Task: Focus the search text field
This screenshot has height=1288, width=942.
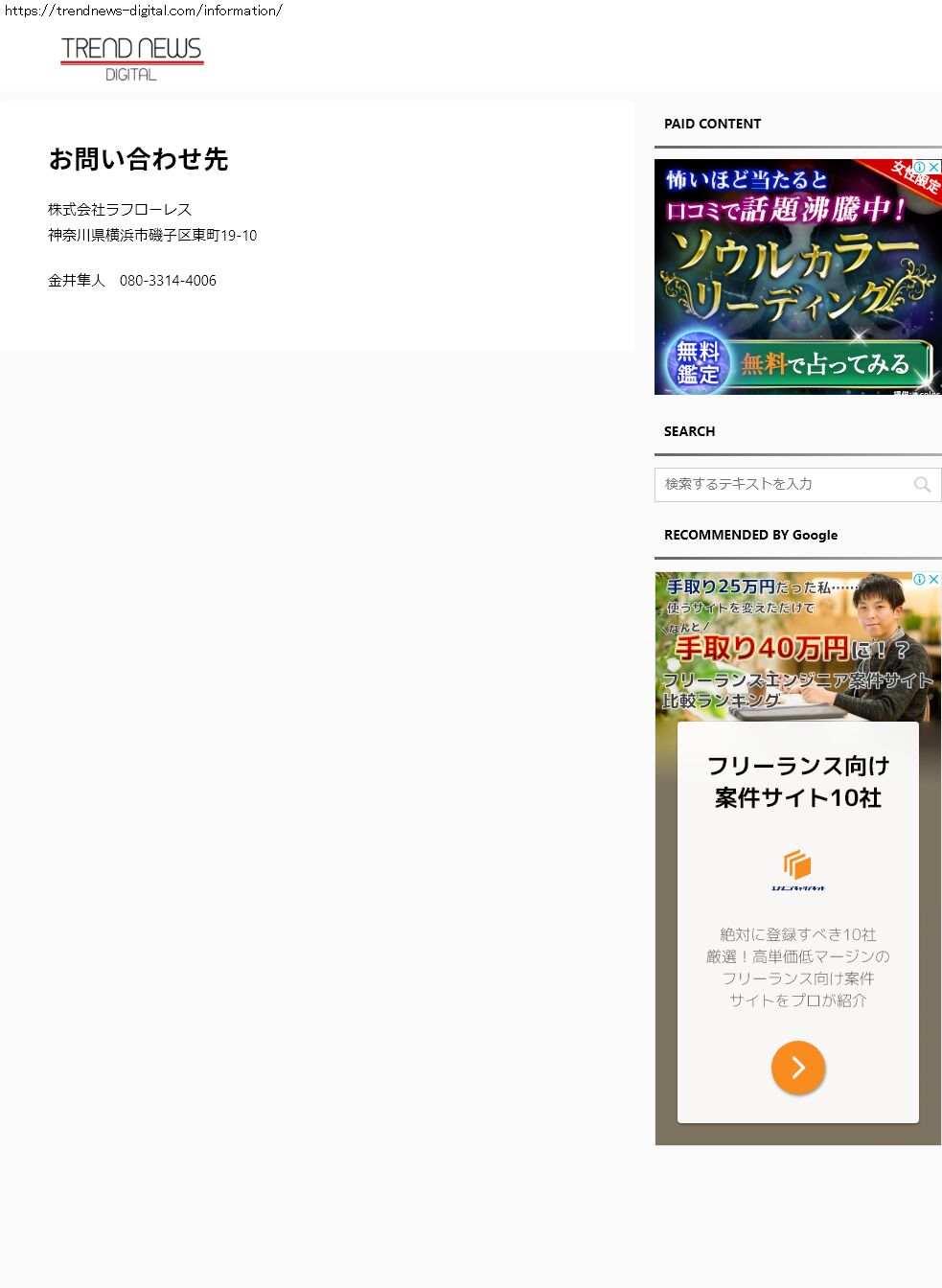Action: 781,485
